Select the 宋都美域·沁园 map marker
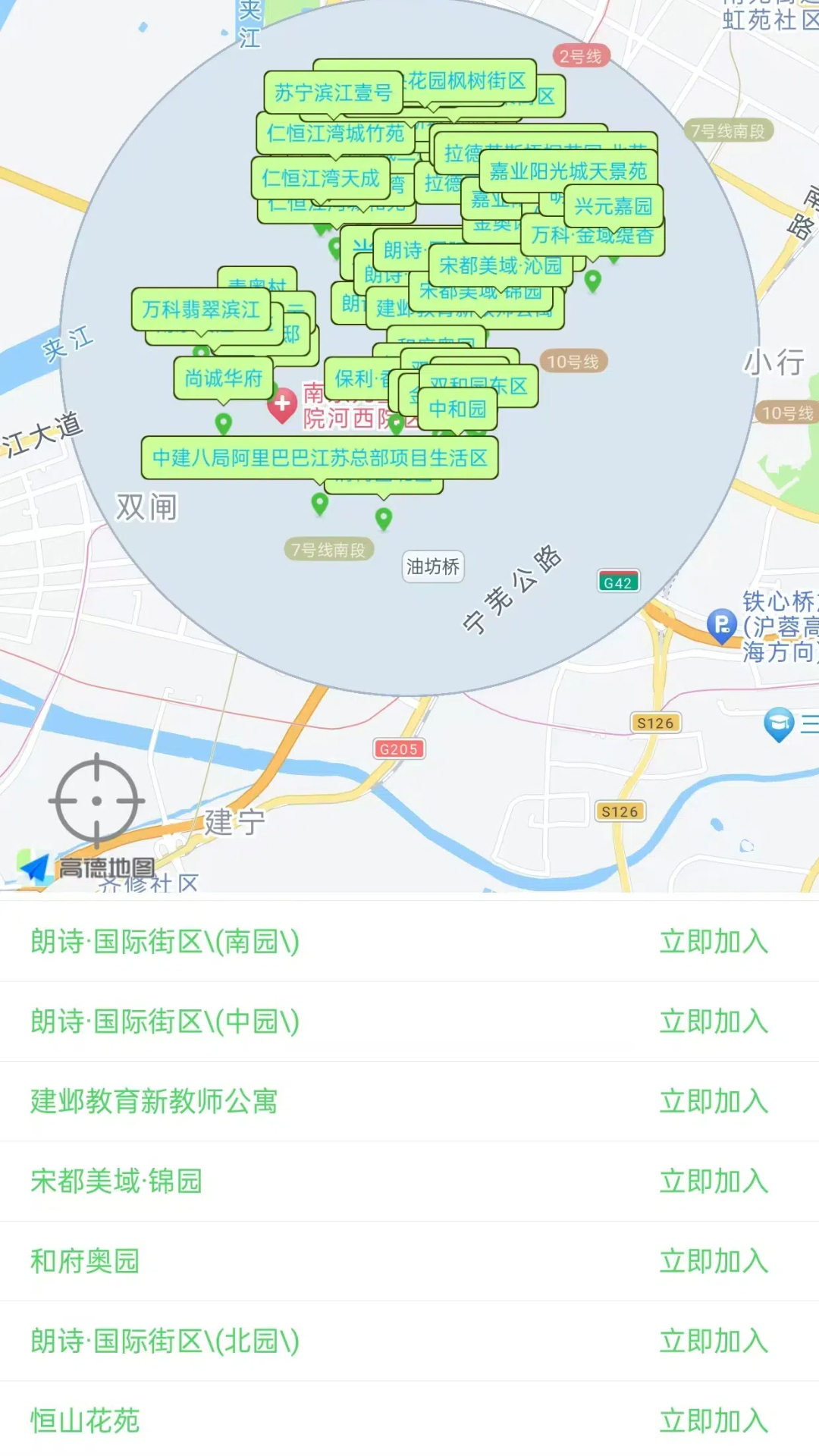819x1456 pixels. pos(500,265)
